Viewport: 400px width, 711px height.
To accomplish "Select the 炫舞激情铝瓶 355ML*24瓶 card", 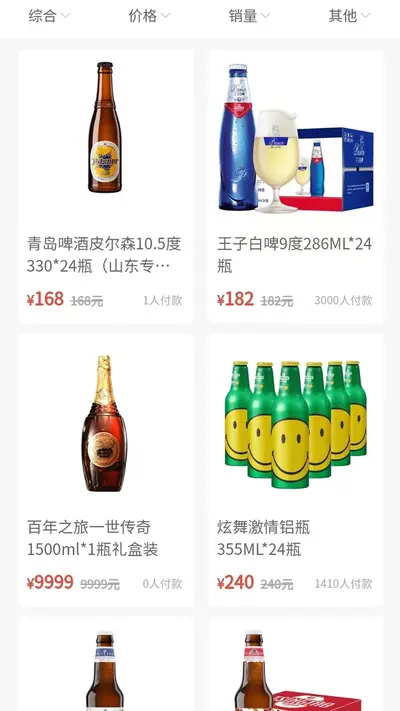I will click(x=296, y=470).
